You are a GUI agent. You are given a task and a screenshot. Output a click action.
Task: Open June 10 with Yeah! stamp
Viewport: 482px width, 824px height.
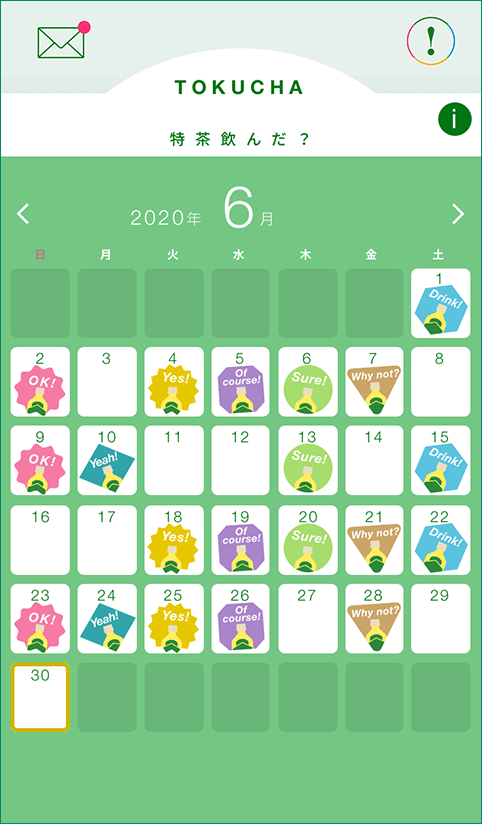(107, 460)
